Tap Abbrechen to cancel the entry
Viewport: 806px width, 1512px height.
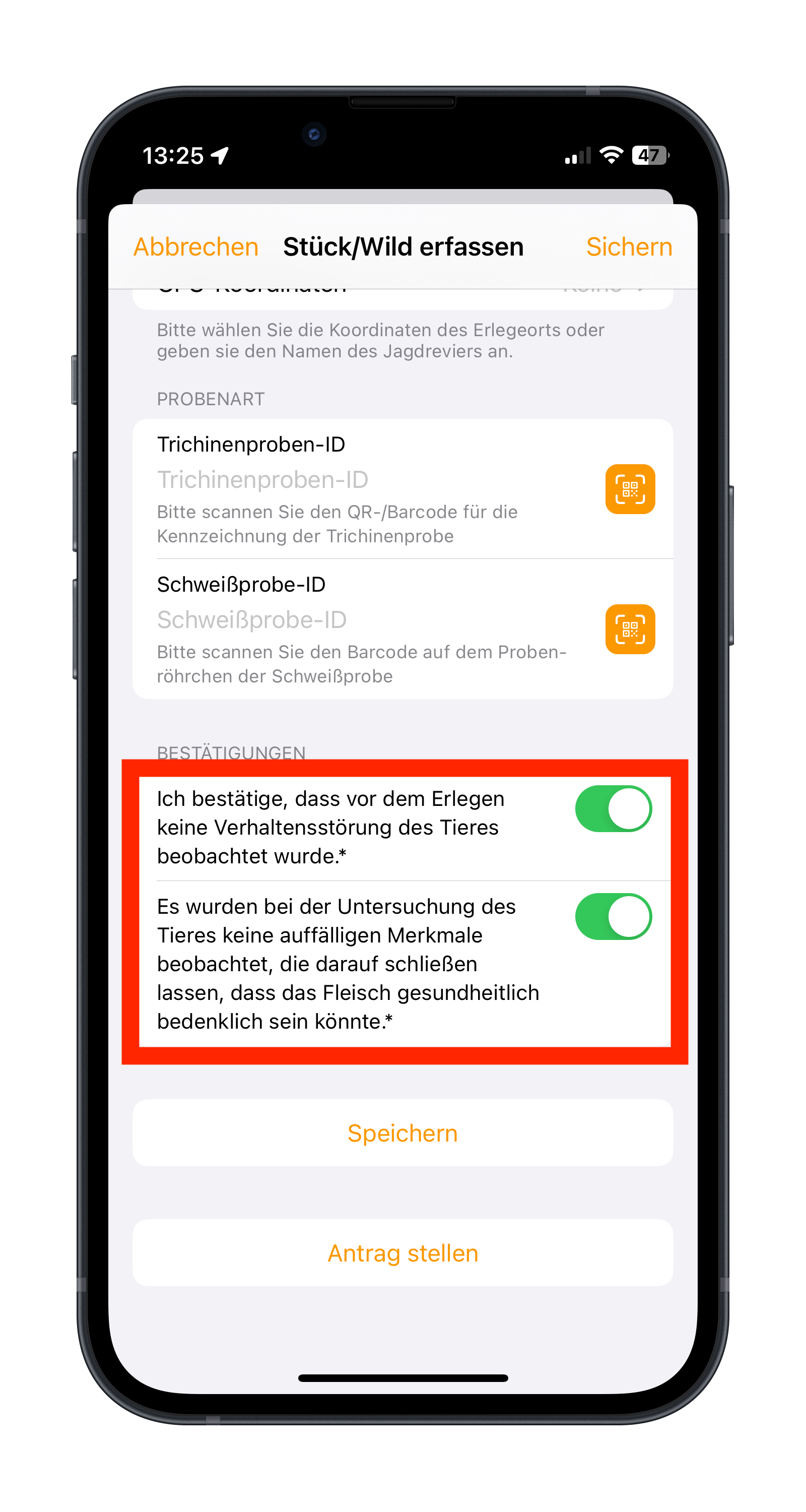[x=195, y=246]
